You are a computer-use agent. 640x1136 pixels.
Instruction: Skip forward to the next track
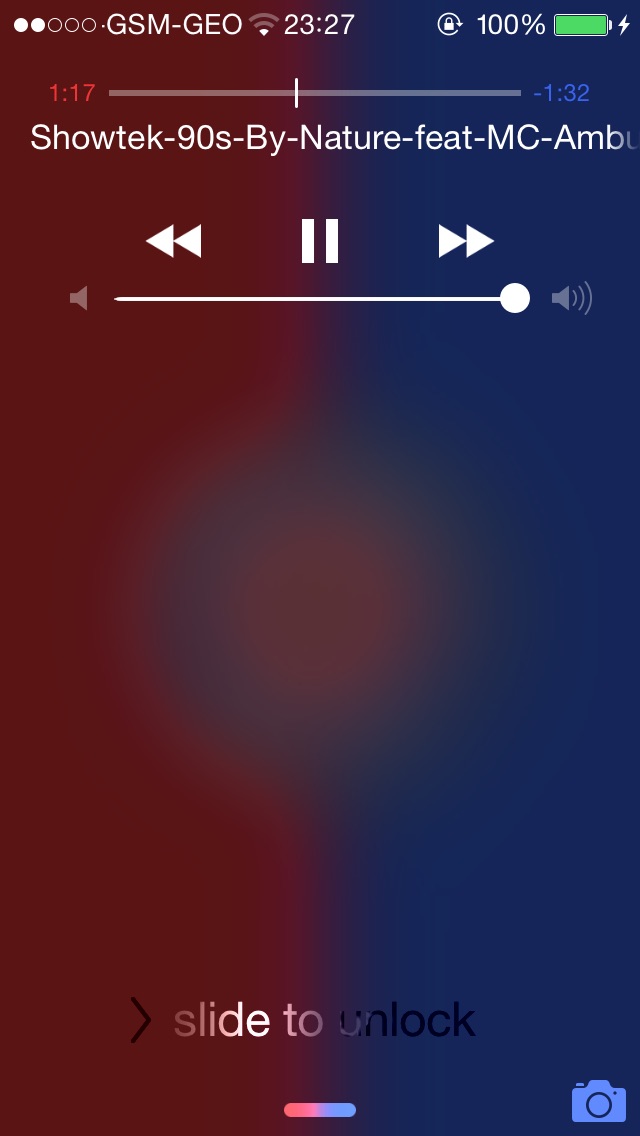(466, 241)
